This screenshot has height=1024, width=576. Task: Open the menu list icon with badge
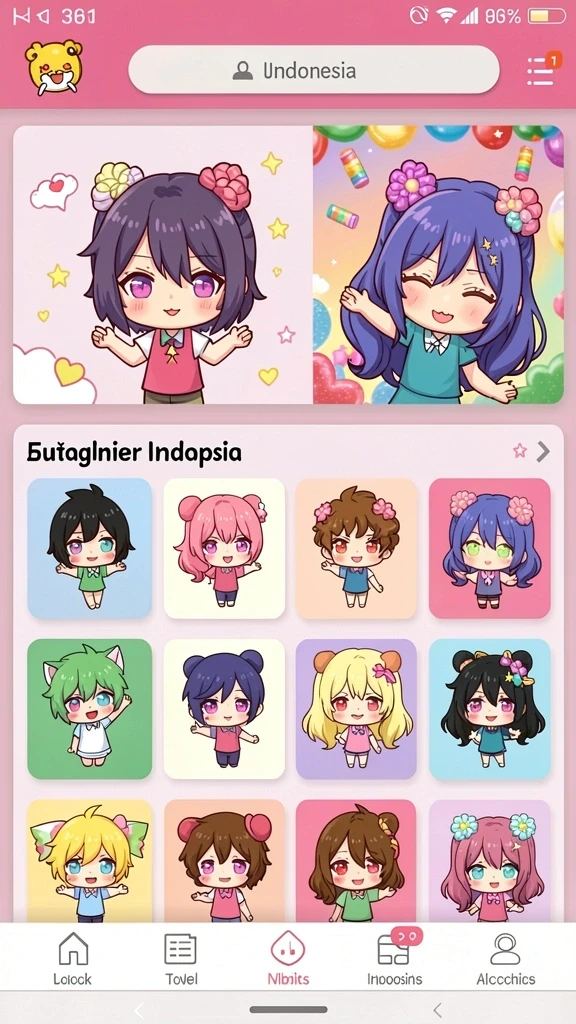(x=541, y=71)
